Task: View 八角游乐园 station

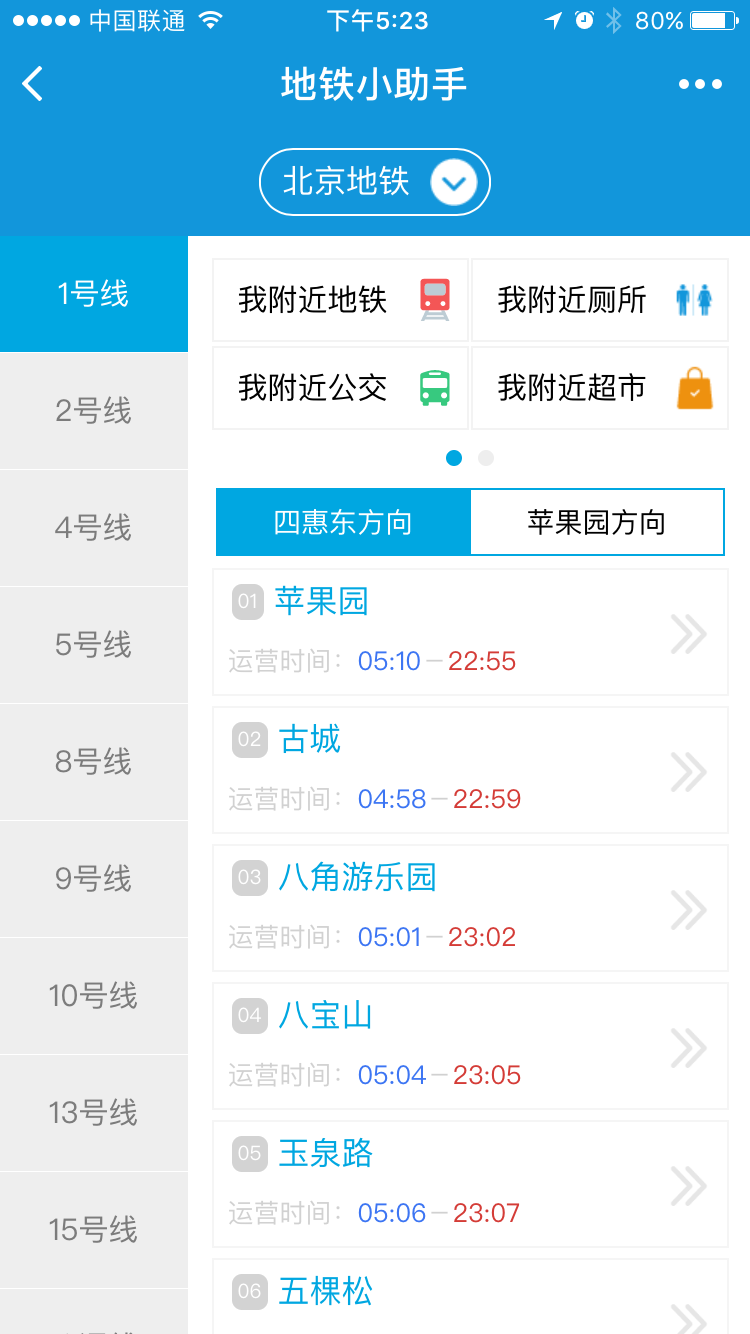Action: click(x=470, y=908)
